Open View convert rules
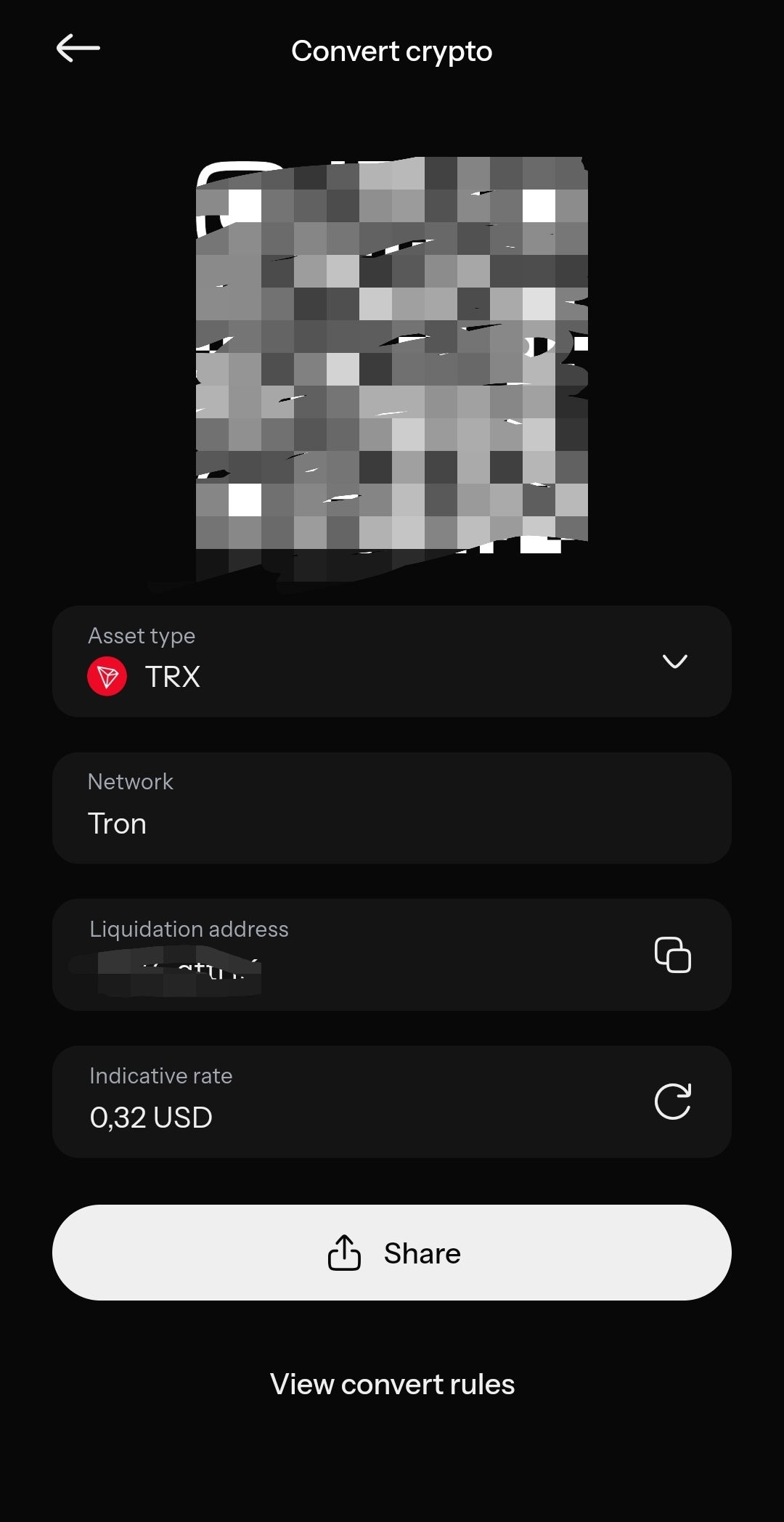 coord(392,1384)
